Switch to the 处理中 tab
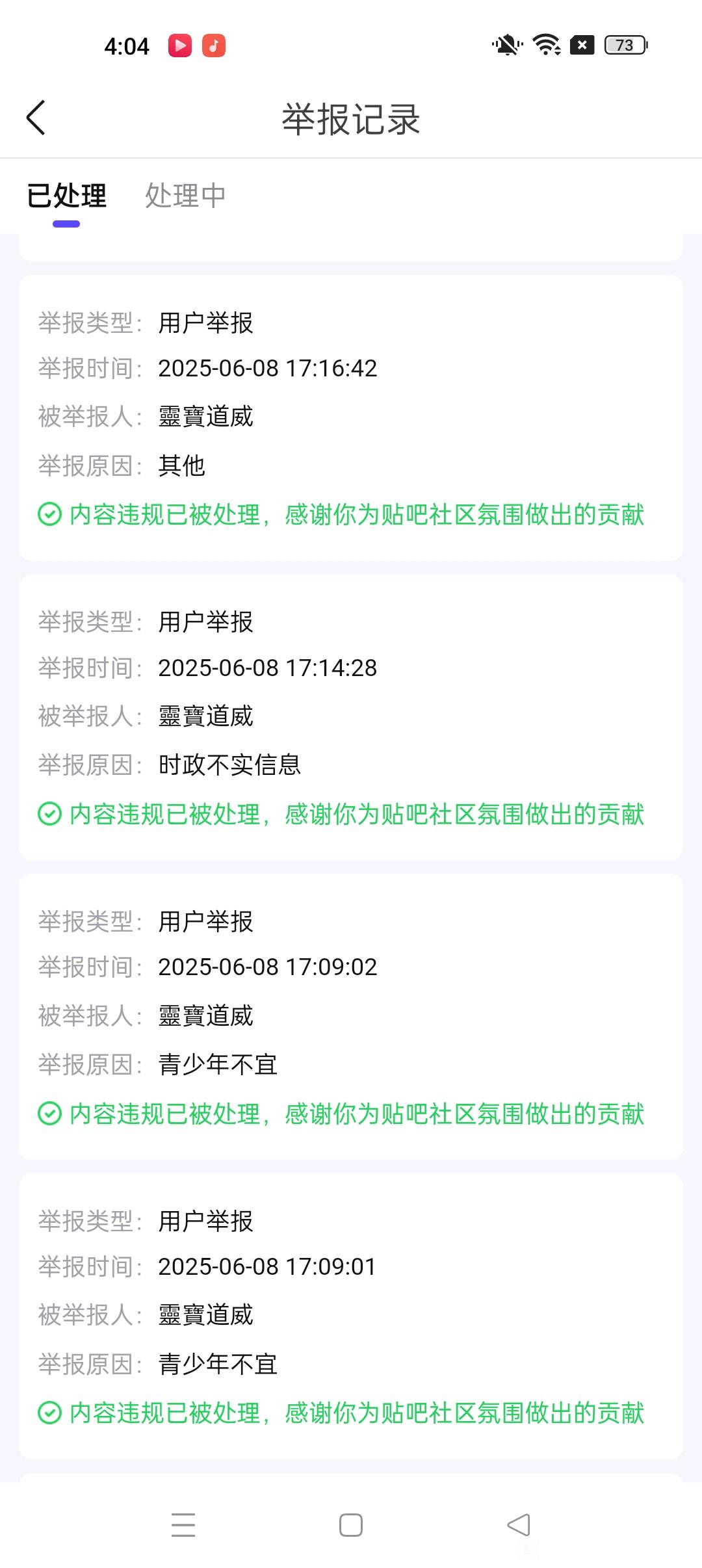This screenshot has width=702, height=1568. pos(185,196)
